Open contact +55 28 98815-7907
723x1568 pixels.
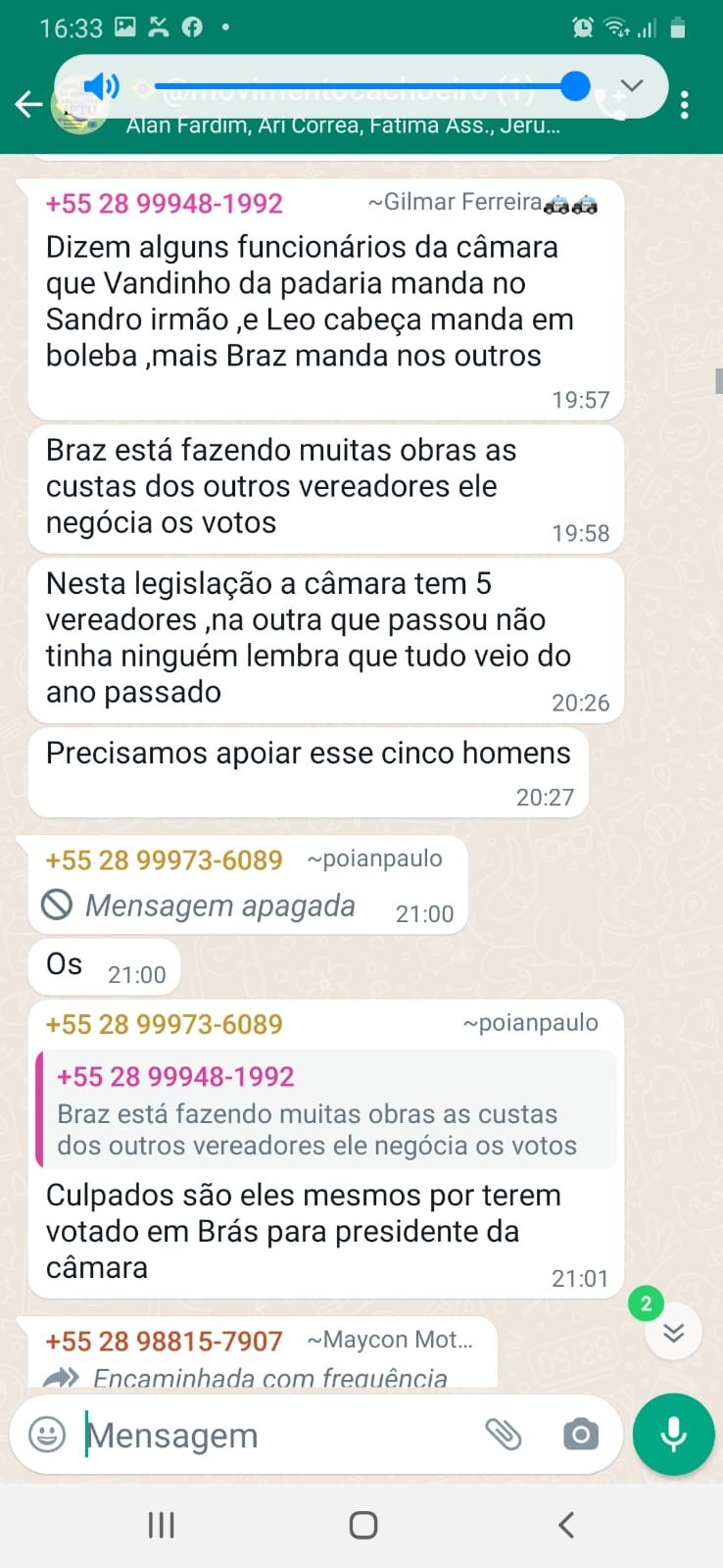click(x=164, y=1341)
